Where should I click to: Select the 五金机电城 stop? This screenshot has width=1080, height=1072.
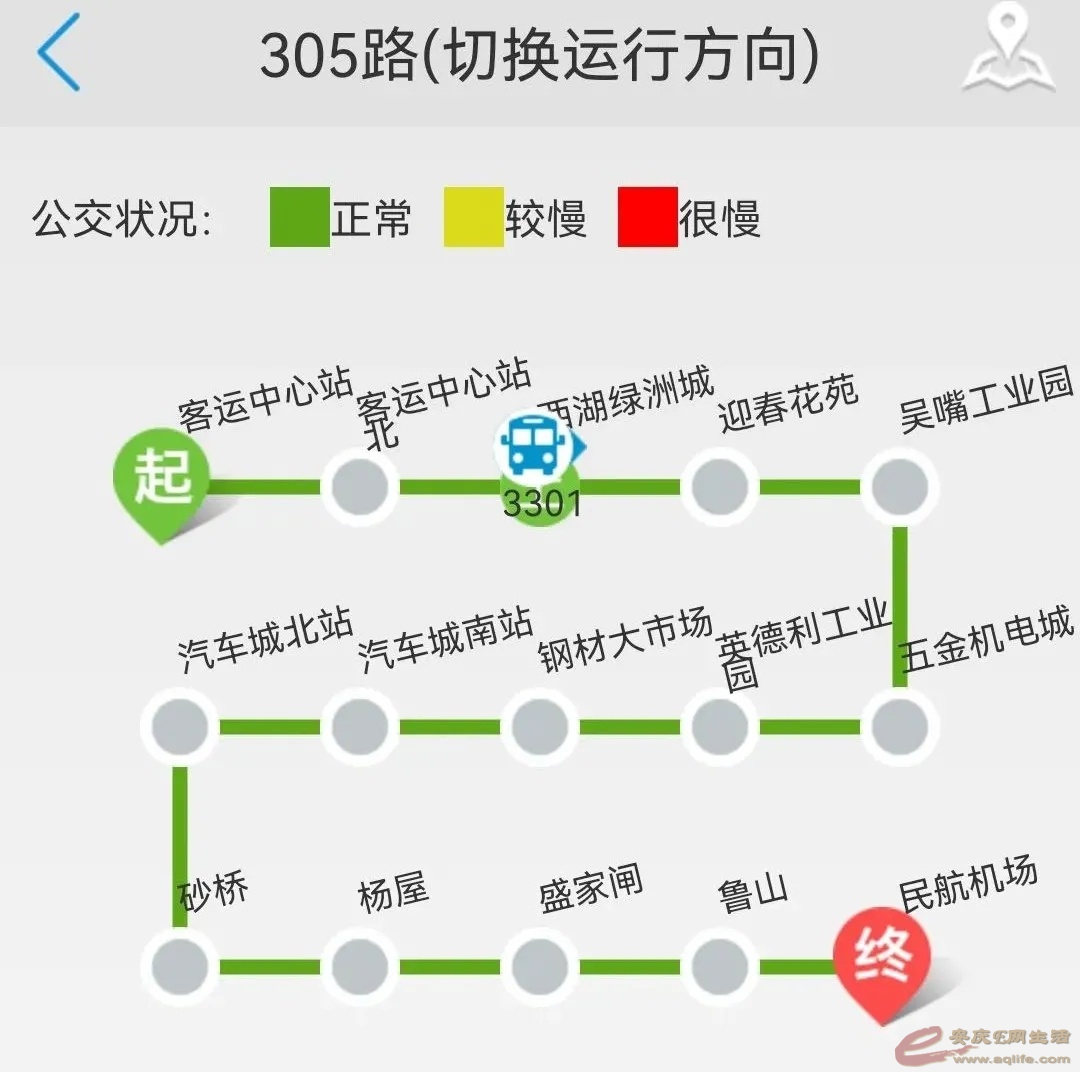(x=900, y=727)
